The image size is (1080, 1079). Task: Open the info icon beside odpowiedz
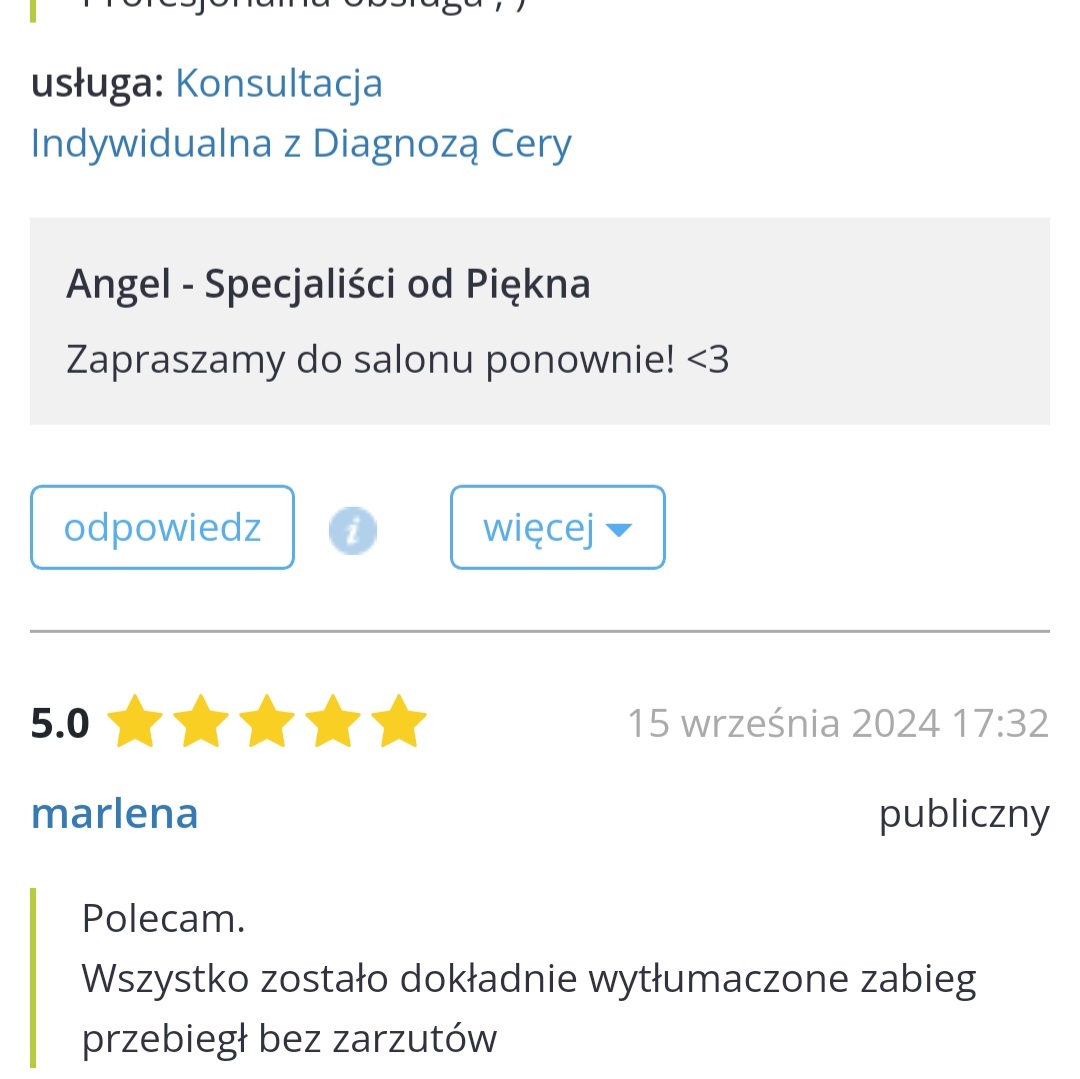(x=353, y=530)
